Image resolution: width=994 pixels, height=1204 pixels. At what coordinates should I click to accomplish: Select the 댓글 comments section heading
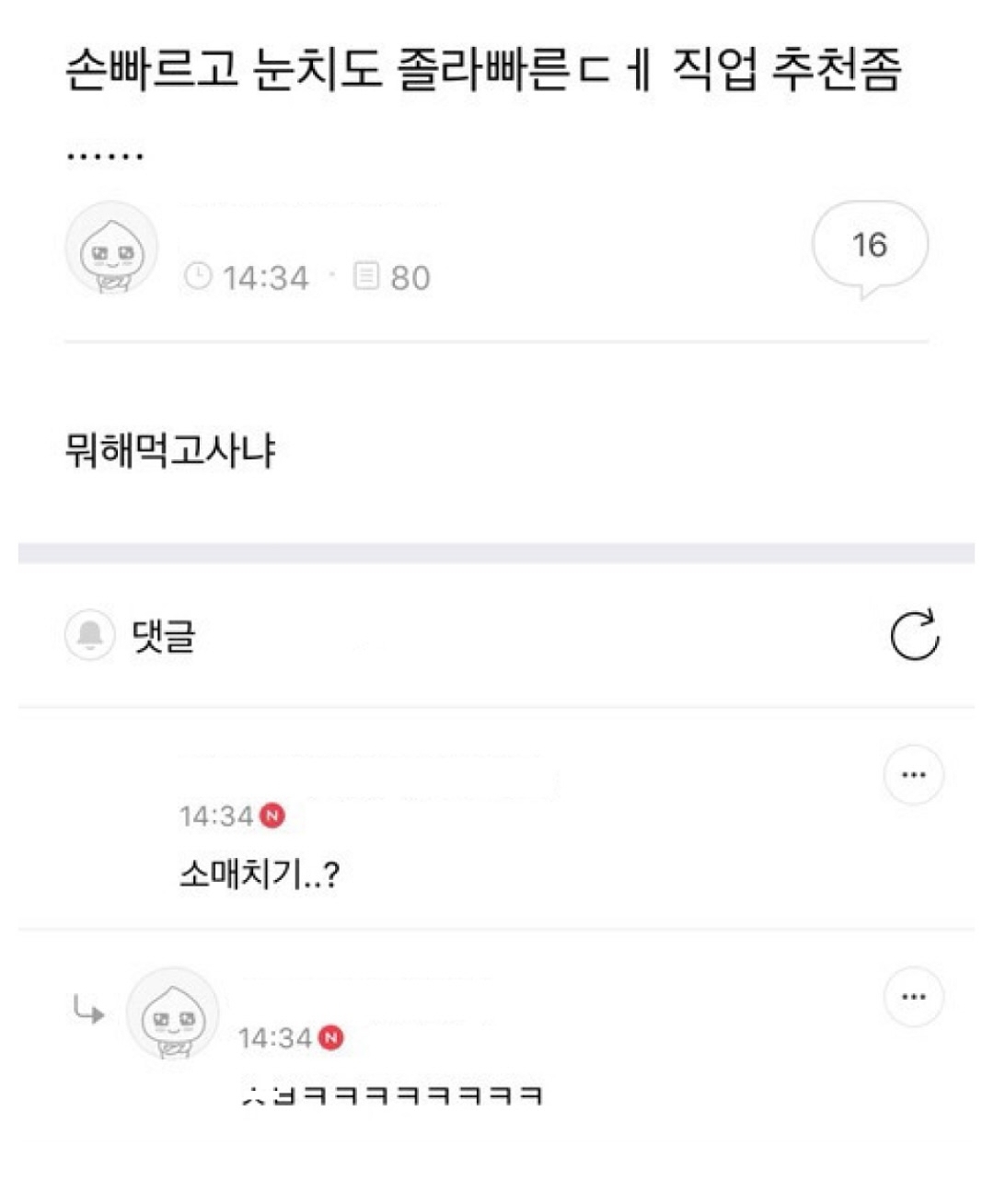[x=166, y=635]
